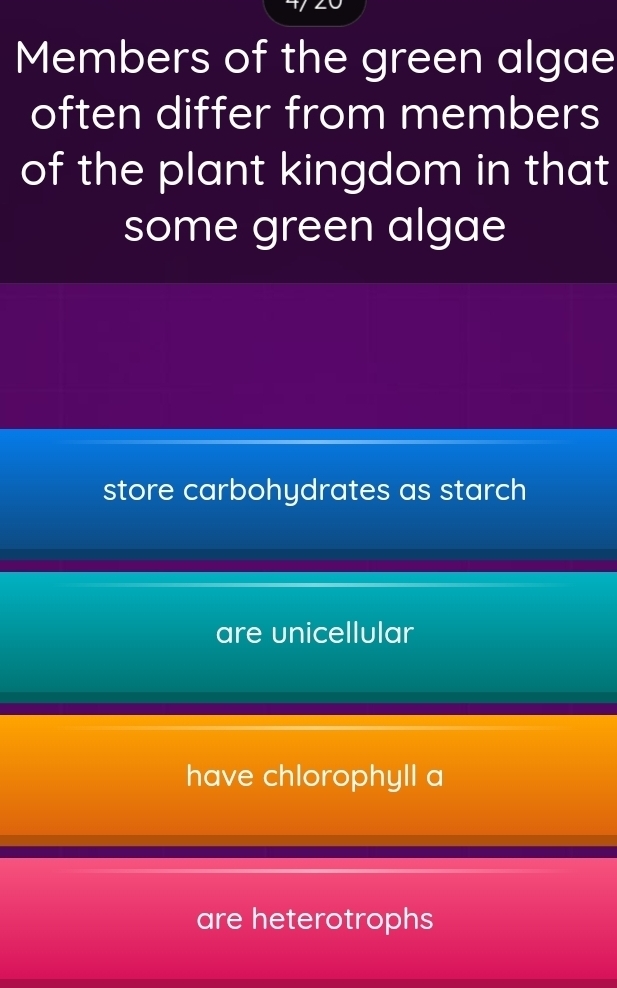Select answer 'store carbohydrates as starch'

tap(314, 491)
